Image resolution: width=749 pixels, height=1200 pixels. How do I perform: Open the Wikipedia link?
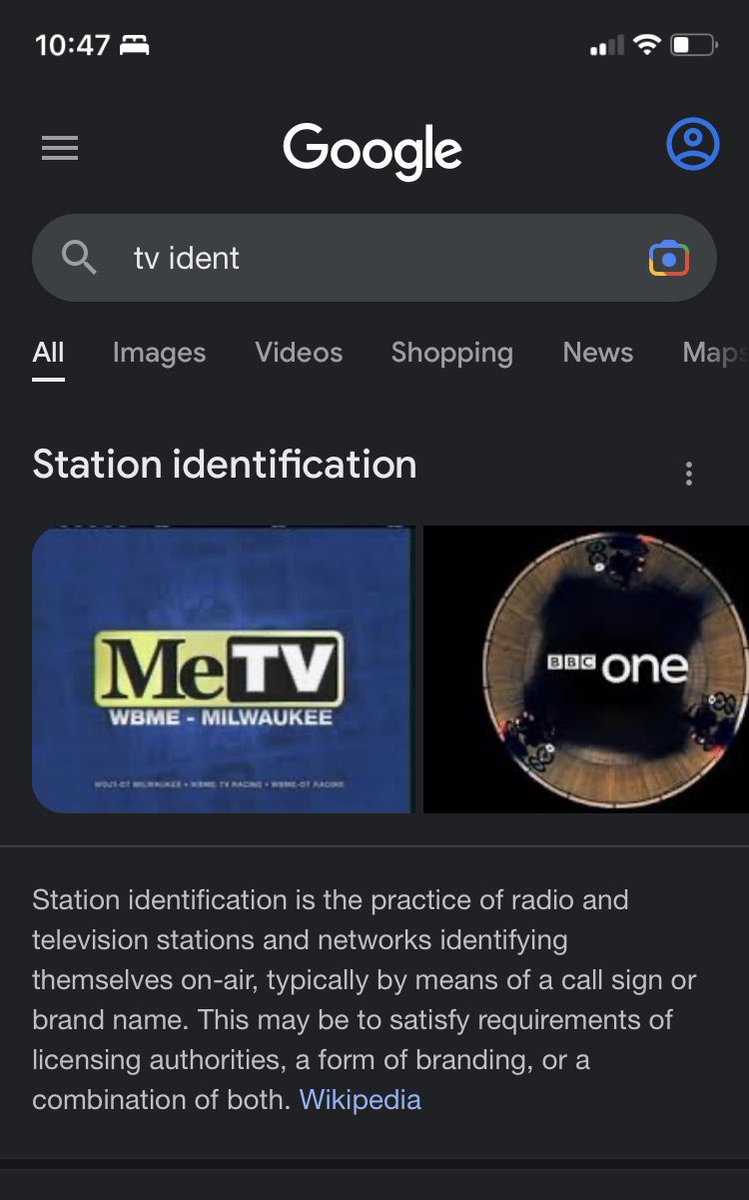pyautogui.click(x=360, y=1100)
